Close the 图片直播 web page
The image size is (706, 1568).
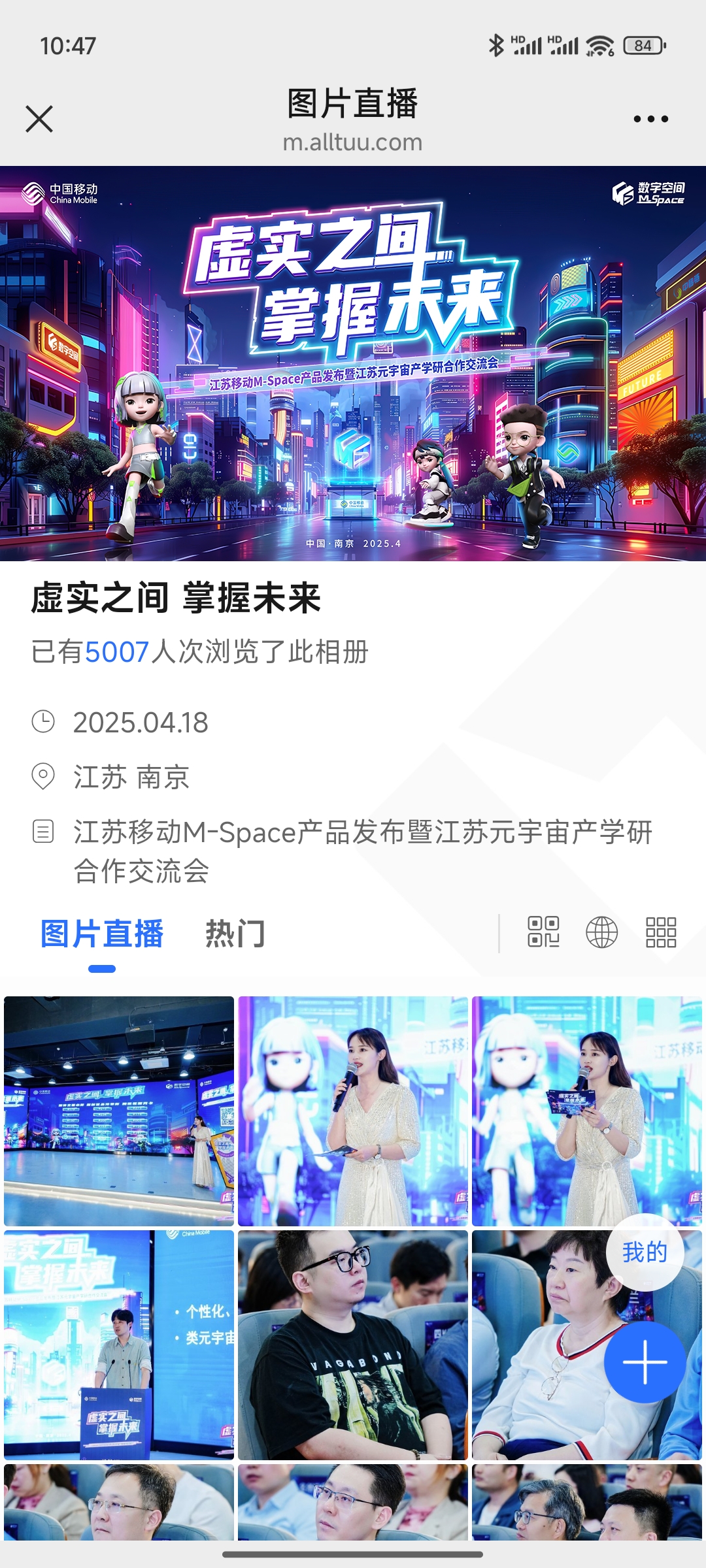pos(39,119)
